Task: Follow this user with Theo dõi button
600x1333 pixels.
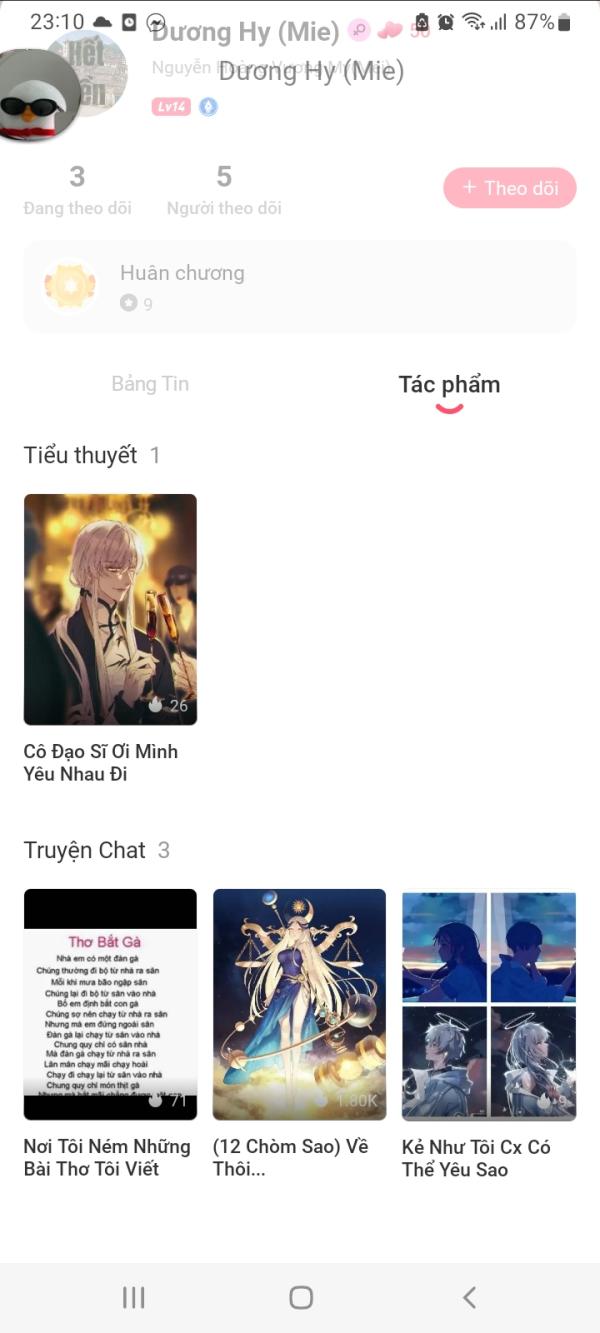Action: click(509, 188)
